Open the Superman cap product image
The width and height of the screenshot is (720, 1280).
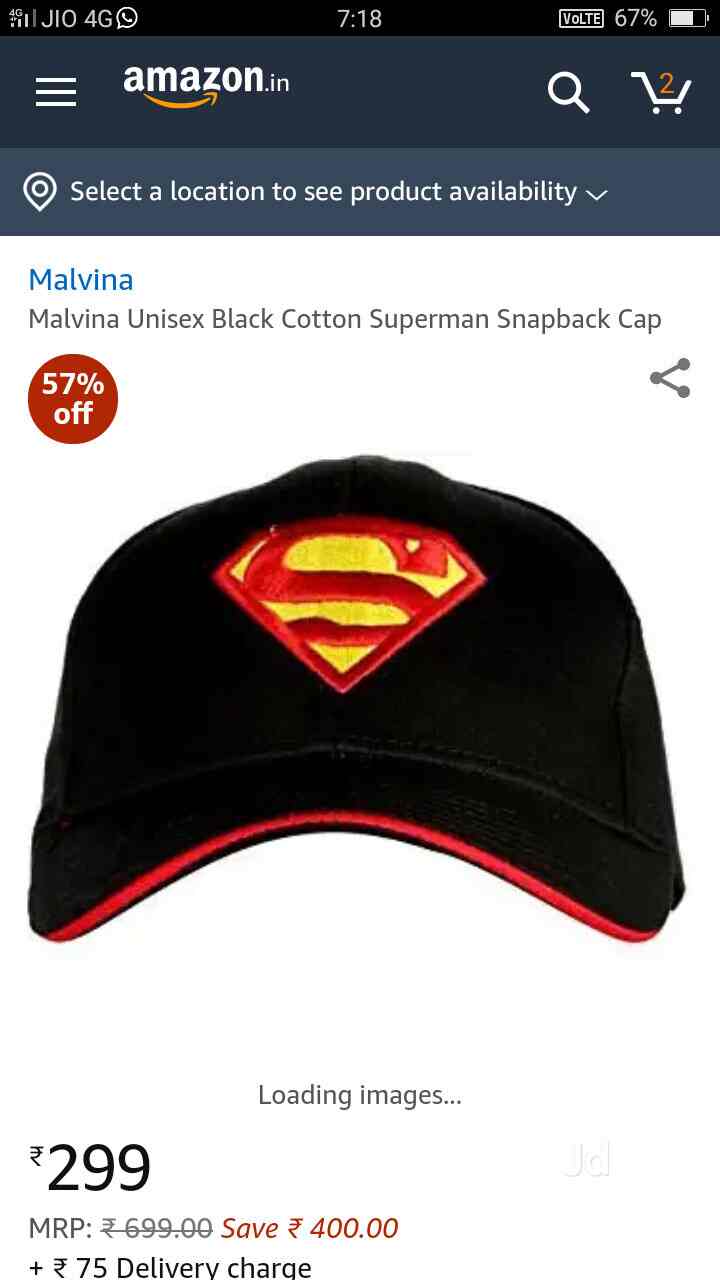pos(358,700)
